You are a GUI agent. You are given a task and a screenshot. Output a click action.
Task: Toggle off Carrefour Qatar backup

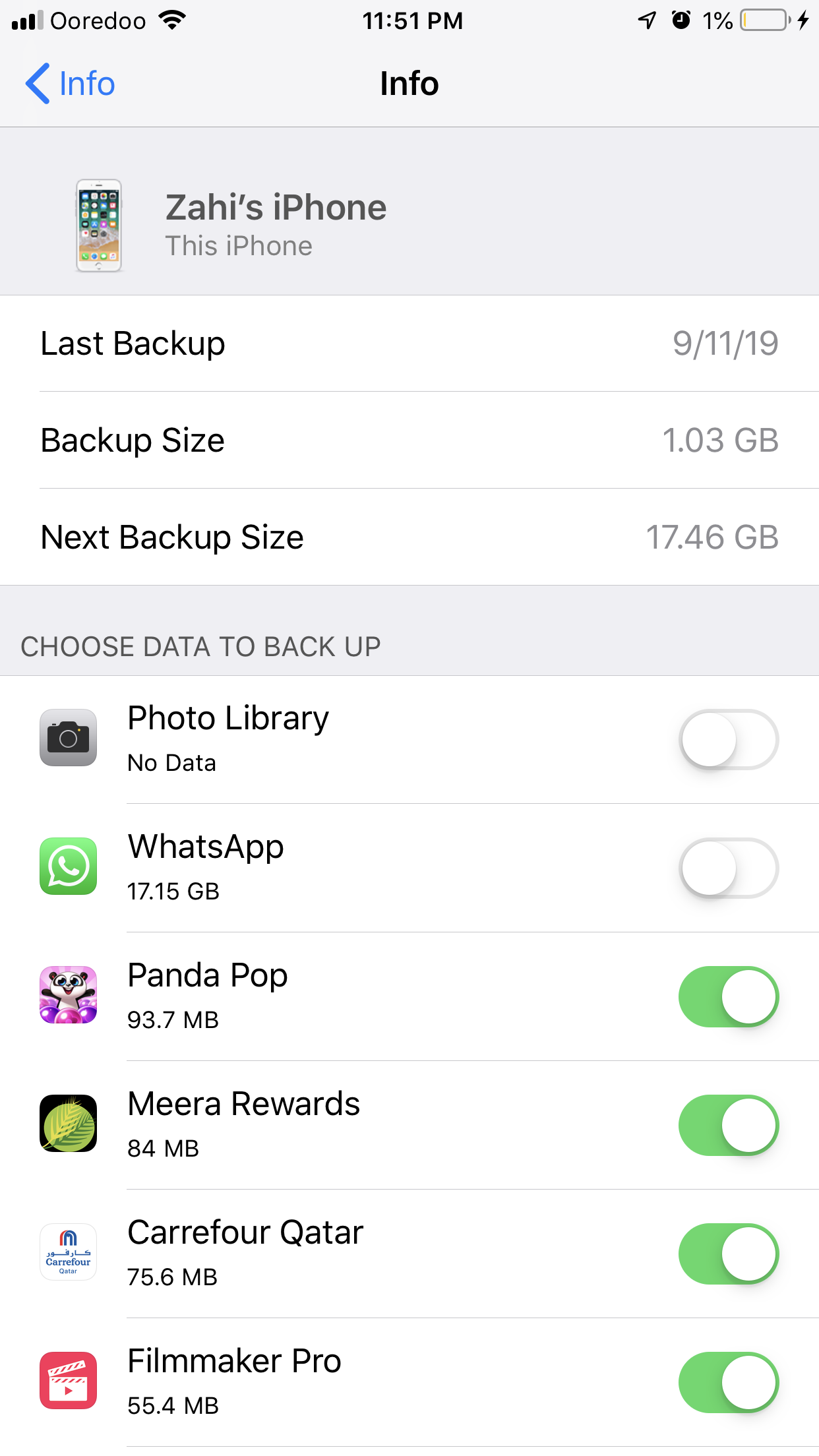click(x=728, y=1254)
